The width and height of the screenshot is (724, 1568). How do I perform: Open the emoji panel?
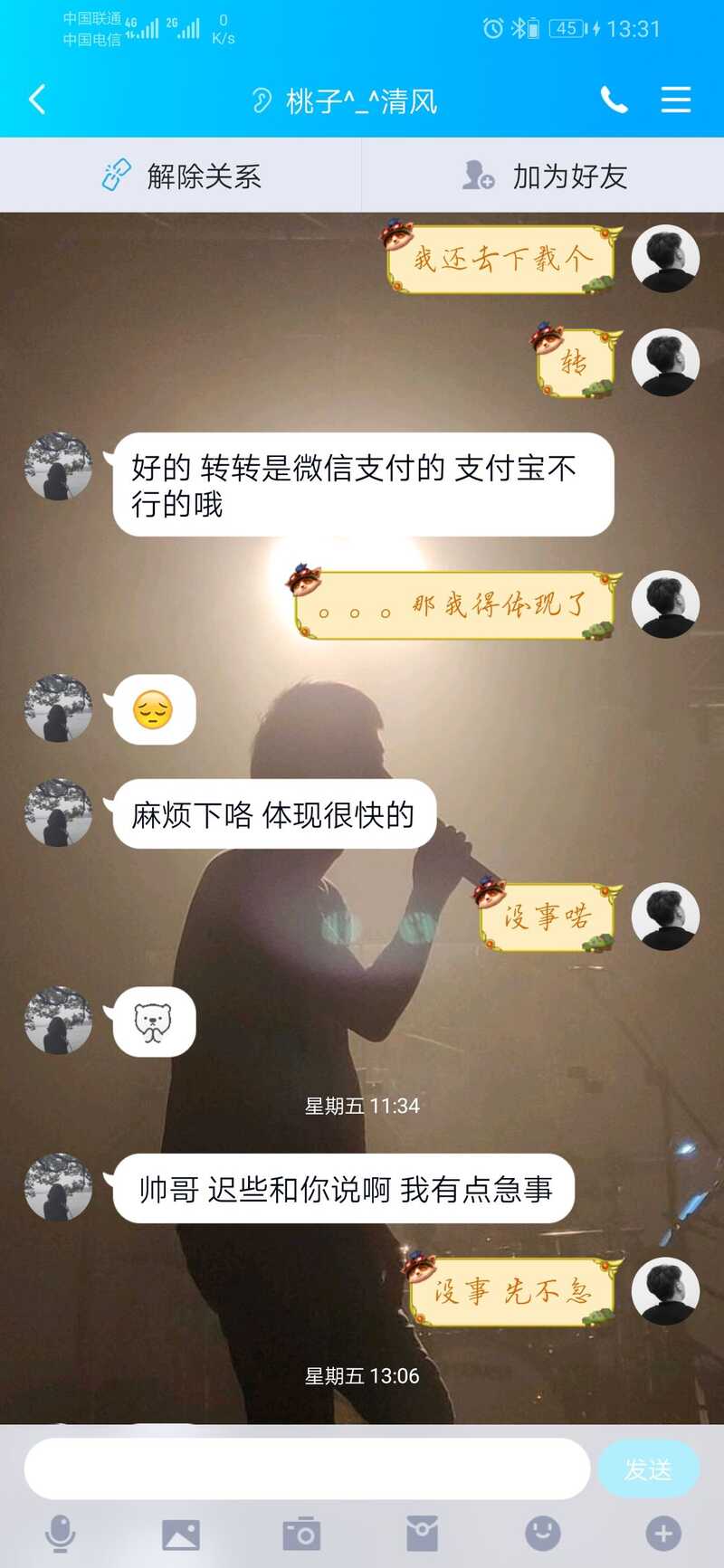point(543,1534)
